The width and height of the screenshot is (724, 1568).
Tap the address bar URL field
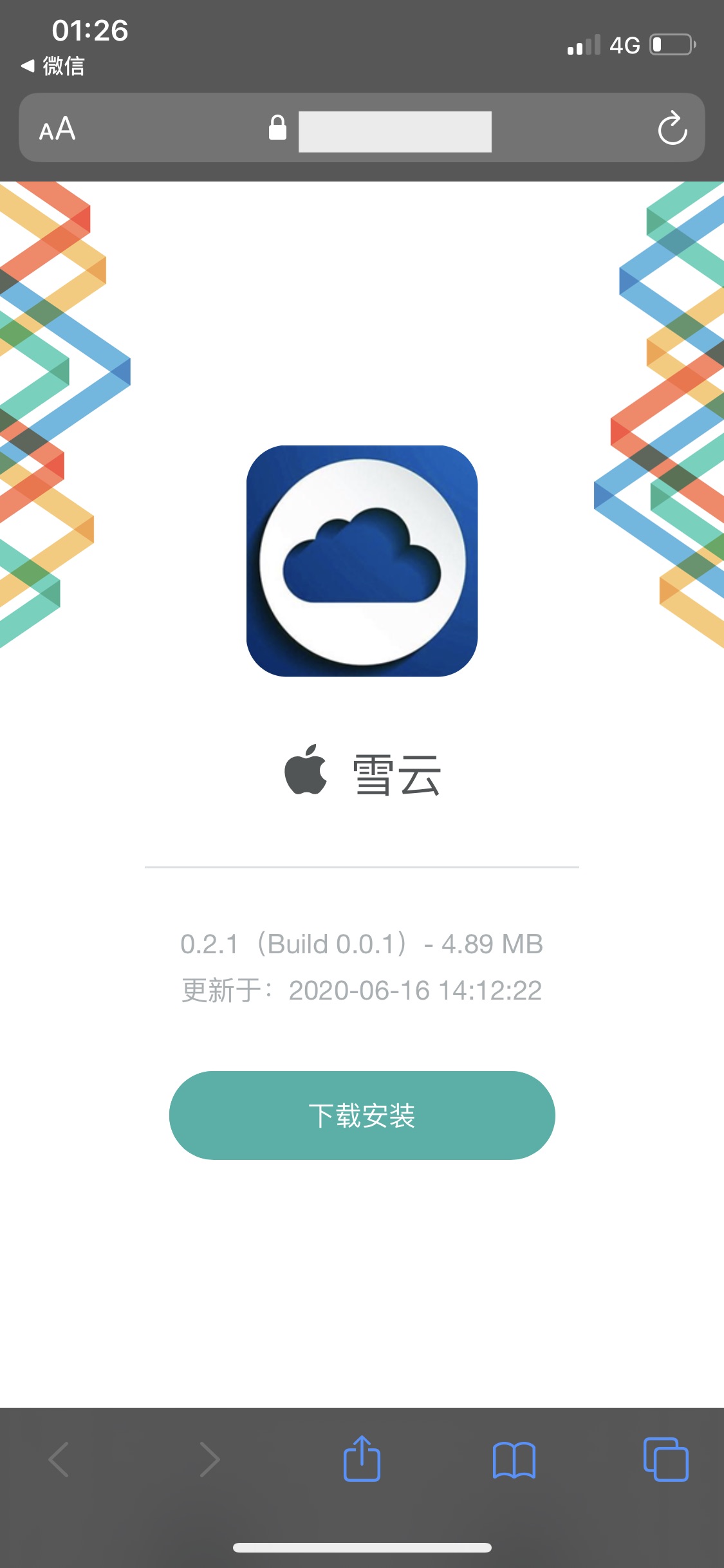[x=394, y=131]
